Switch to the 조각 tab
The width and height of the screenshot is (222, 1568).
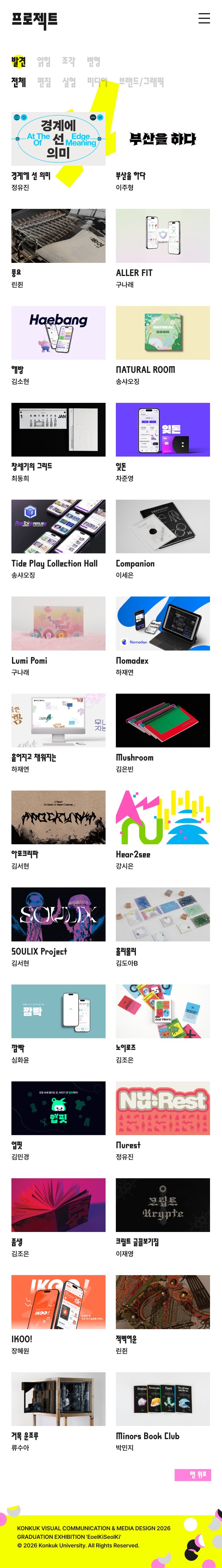[x=68, y=61]
